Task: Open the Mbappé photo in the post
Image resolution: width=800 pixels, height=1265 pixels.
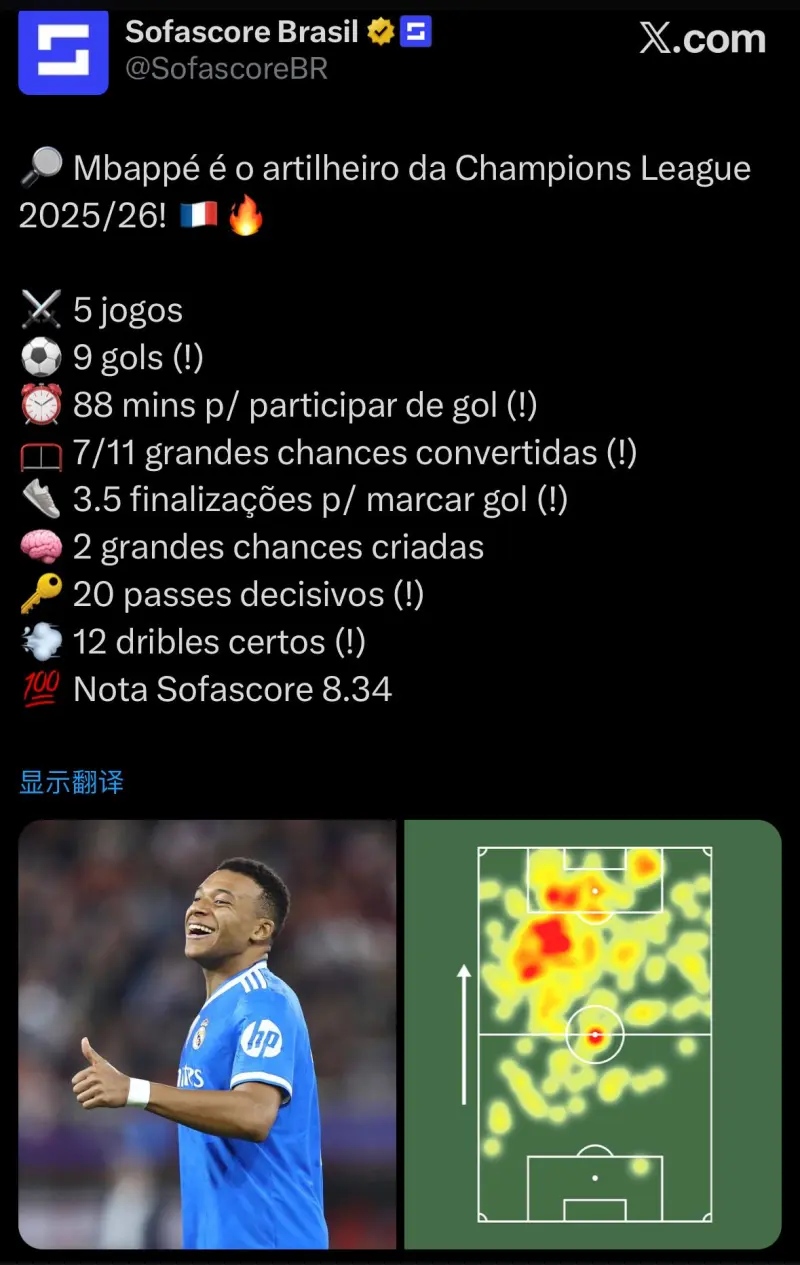Action: [208, 1034]
